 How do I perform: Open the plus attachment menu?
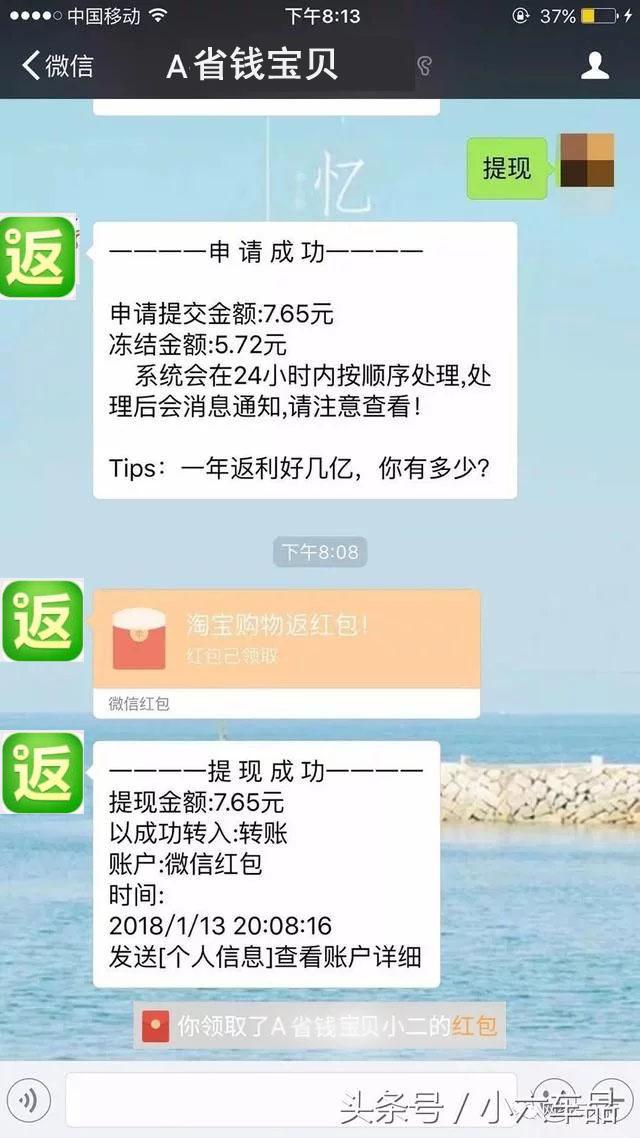(x=612, y=1100)
